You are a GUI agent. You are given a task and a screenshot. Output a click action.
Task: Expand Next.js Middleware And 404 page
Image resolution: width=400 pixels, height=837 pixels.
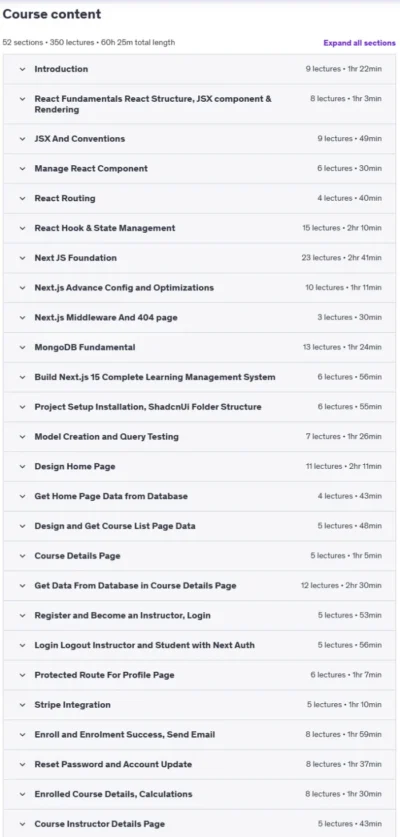[x=199, y=318]
